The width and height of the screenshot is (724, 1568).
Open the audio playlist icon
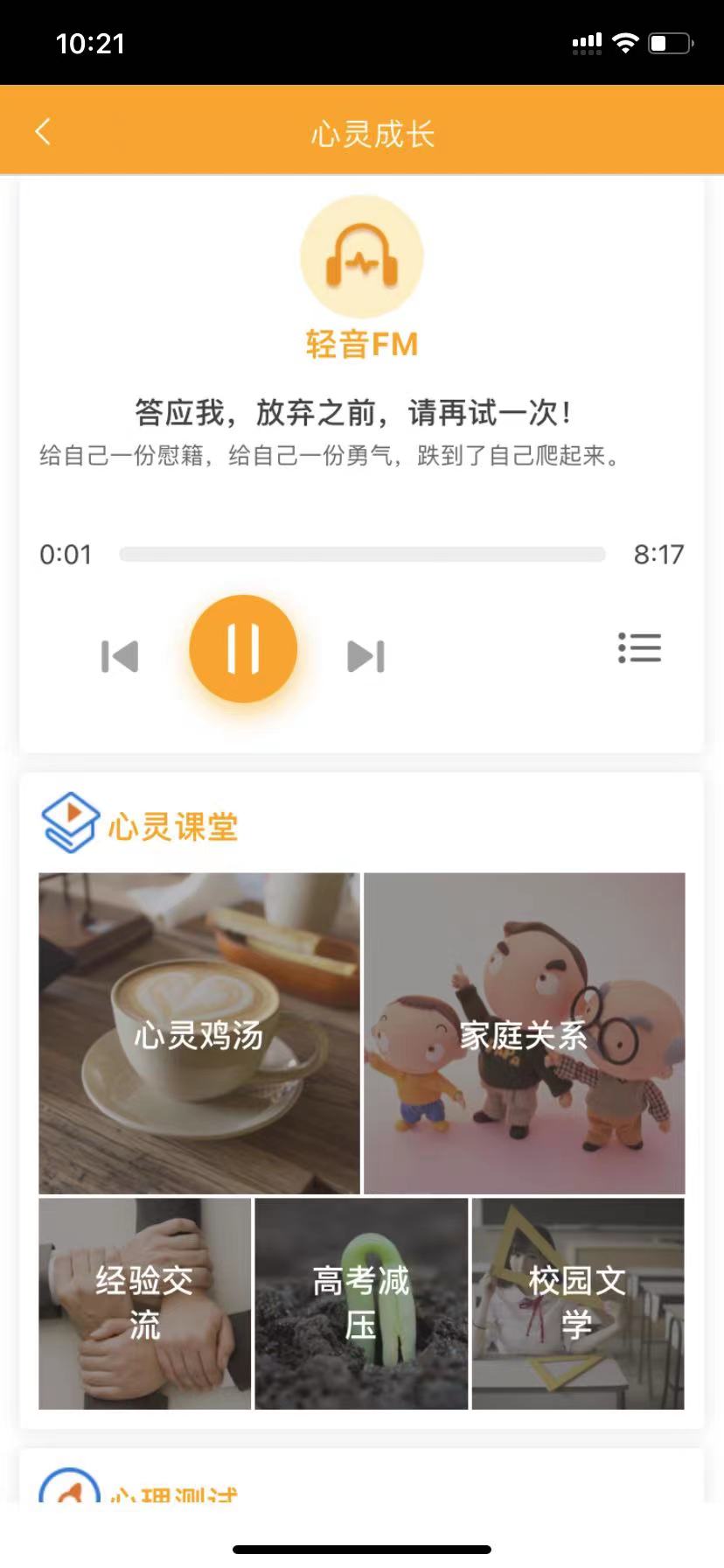click(x=639, y=648)
